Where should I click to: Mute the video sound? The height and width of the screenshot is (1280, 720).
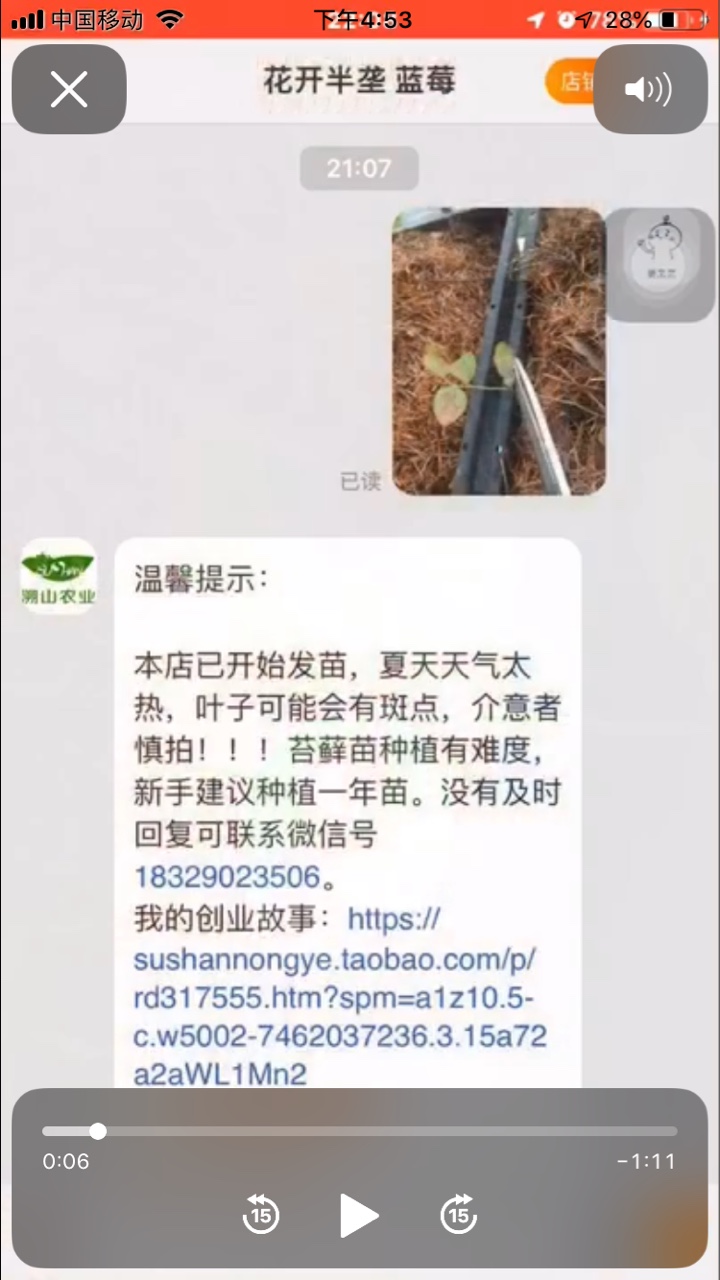(x=649, y=90)
